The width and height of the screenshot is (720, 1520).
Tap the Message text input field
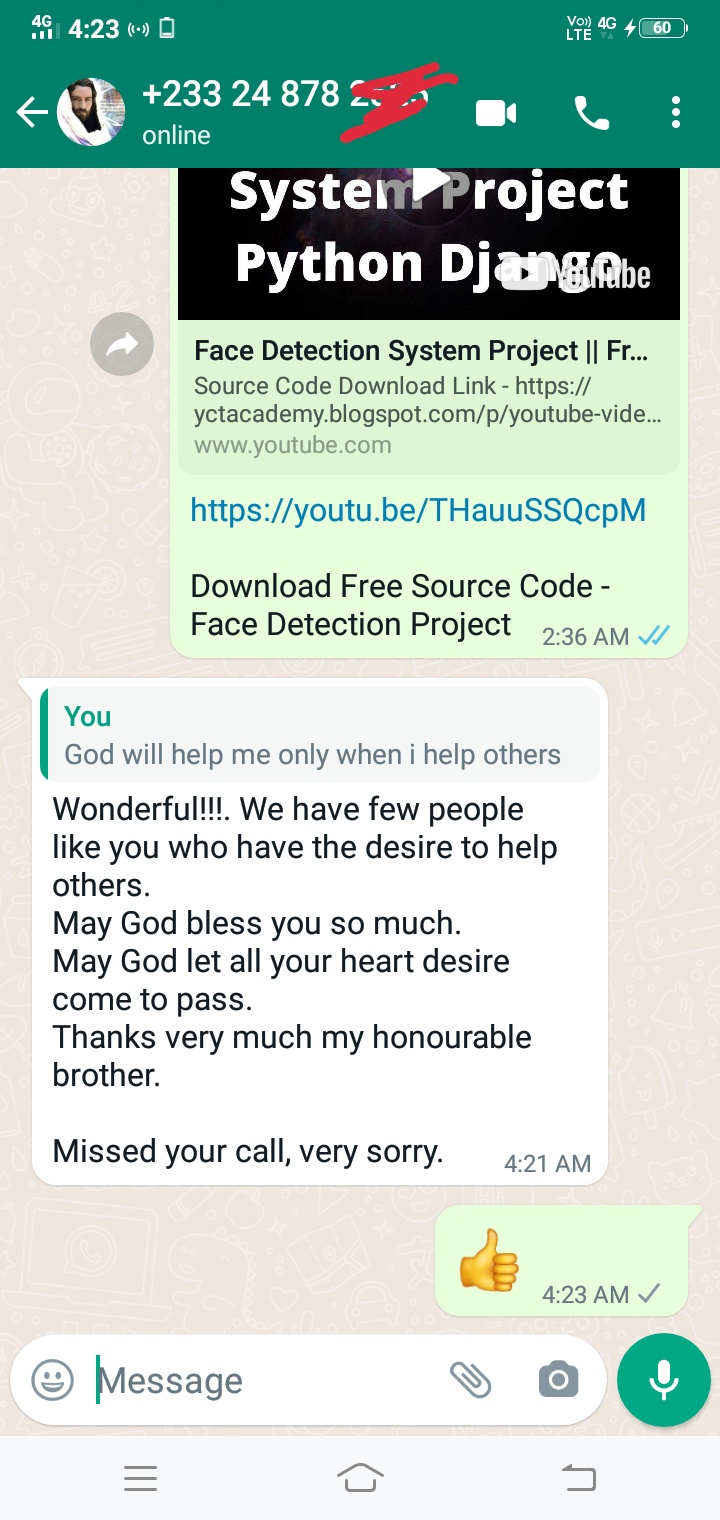[250, 1380]
